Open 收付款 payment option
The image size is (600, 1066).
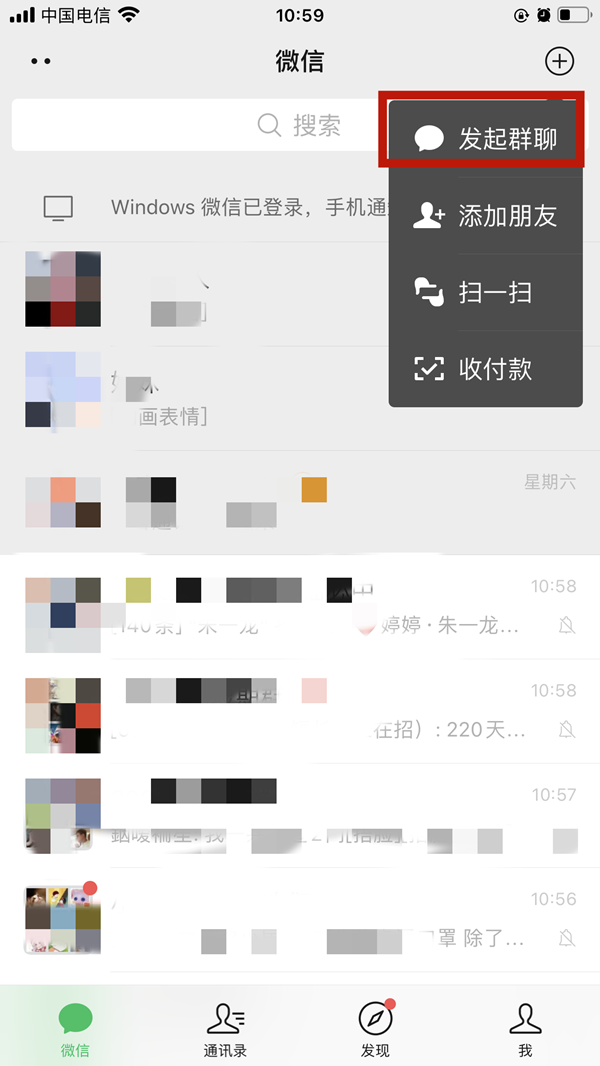click(x=486, y=369)
